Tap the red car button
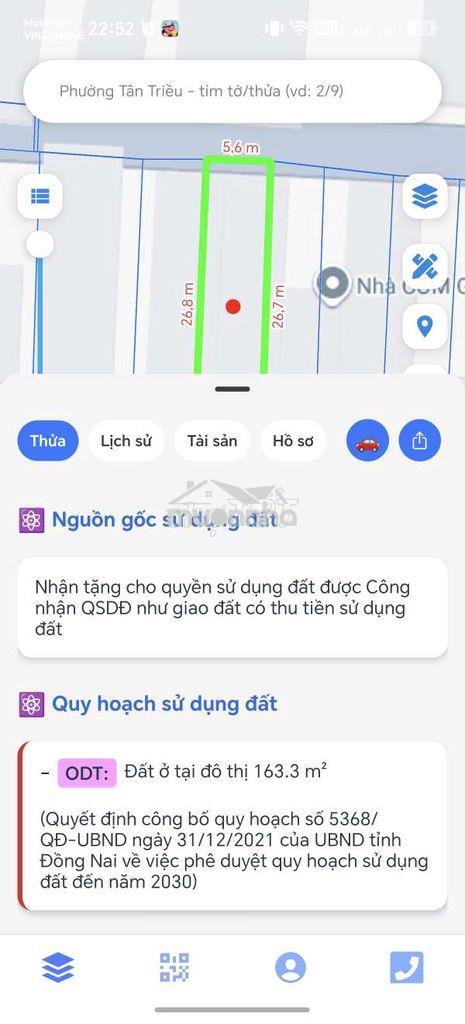 click(367, 441)
